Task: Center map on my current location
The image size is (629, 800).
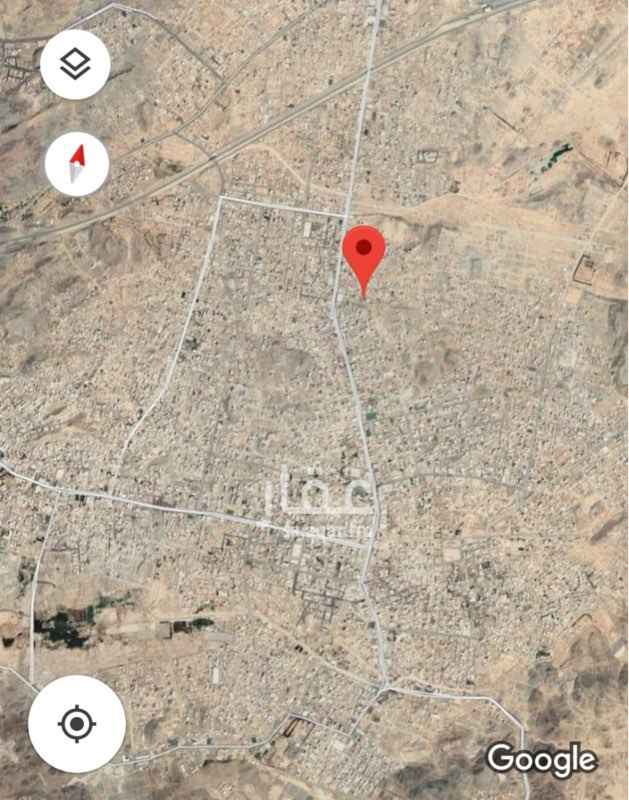Action: (x=77, y=723)
